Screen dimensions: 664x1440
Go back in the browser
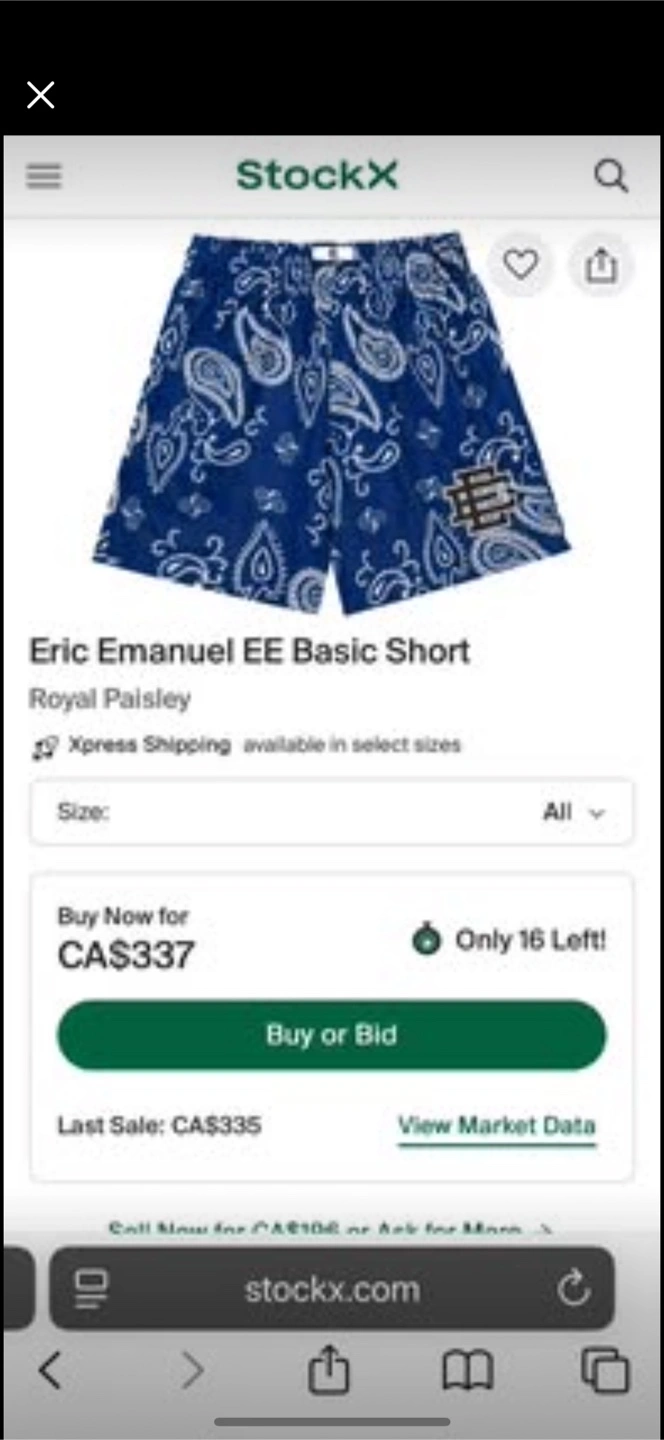(50, 1370)
